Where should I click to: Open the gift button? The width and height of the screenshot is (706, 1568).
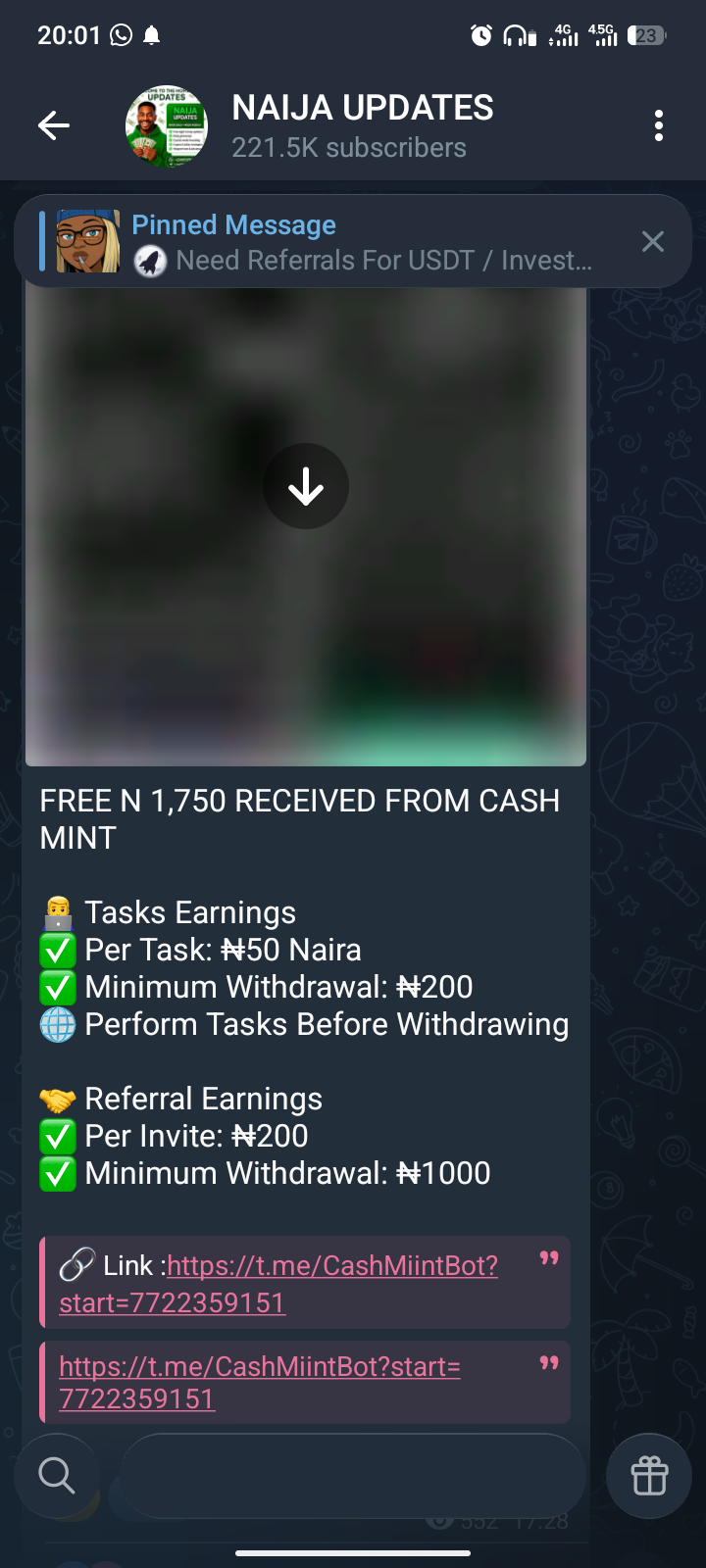pyautogui.click(x=649, y=1475)
